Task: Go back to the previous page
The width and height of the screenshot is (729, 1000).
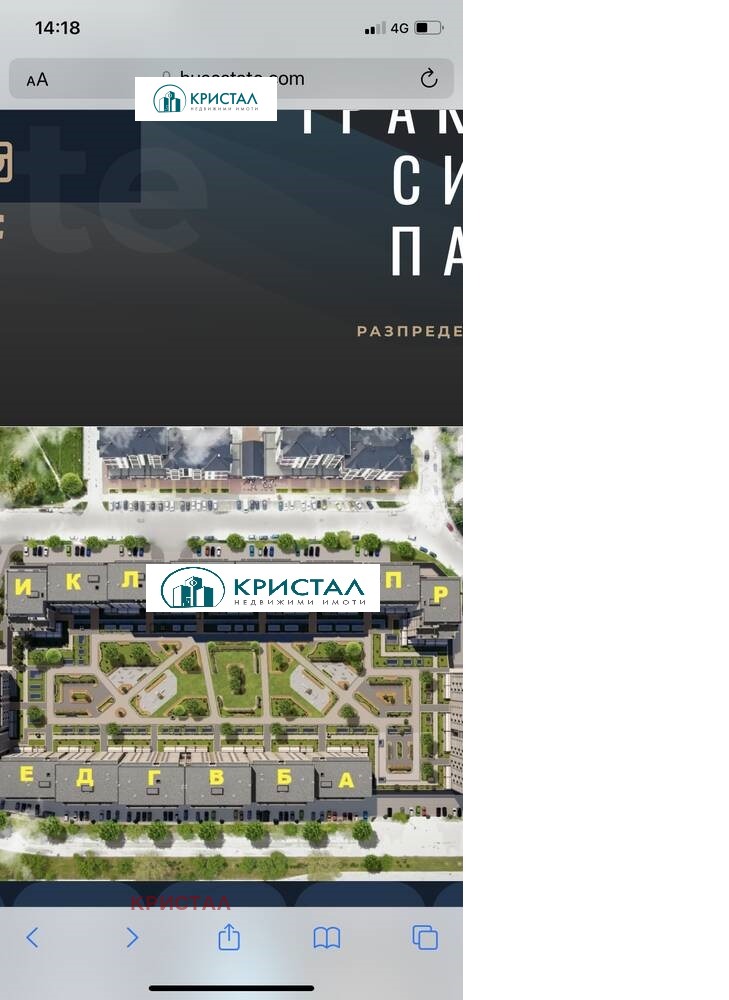Action: click(32, 937)
